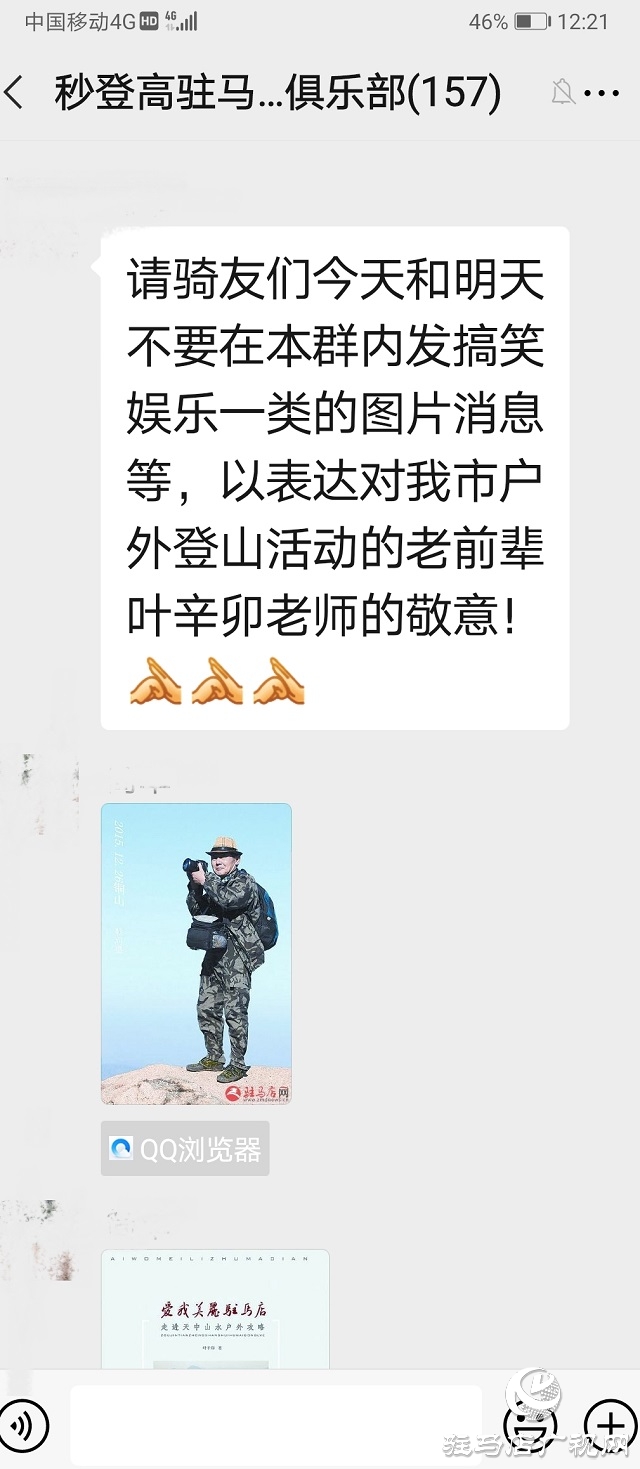Open the photo of the man holding a camera
Viewport: 640px width, 1469px height.
(196, 953)
